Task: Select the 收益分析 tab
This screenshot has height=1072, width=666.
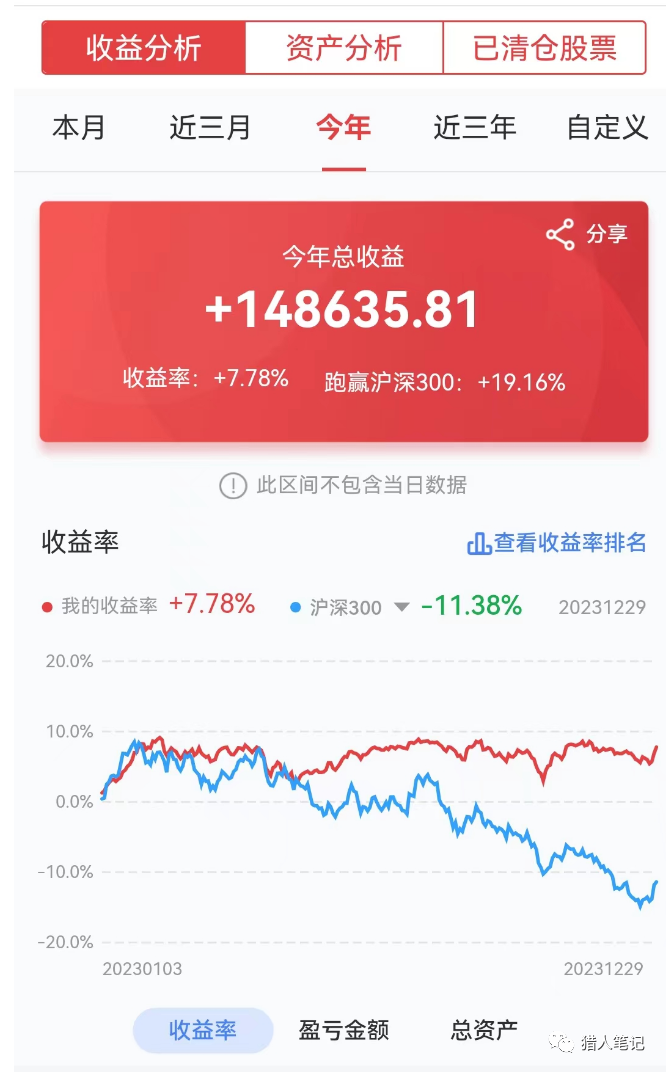Action: pos(144,48)
